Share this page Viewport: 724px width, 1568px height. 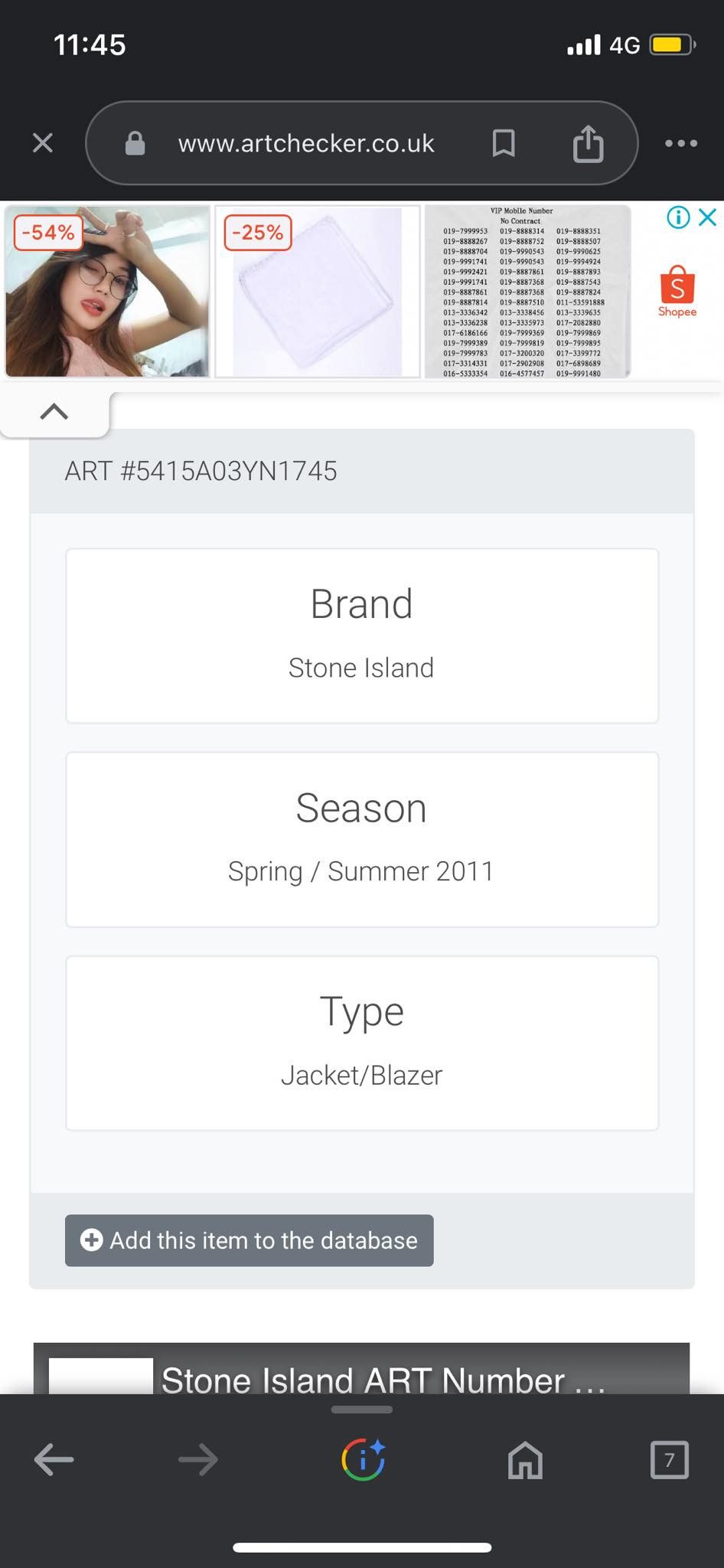click(588, 143)
